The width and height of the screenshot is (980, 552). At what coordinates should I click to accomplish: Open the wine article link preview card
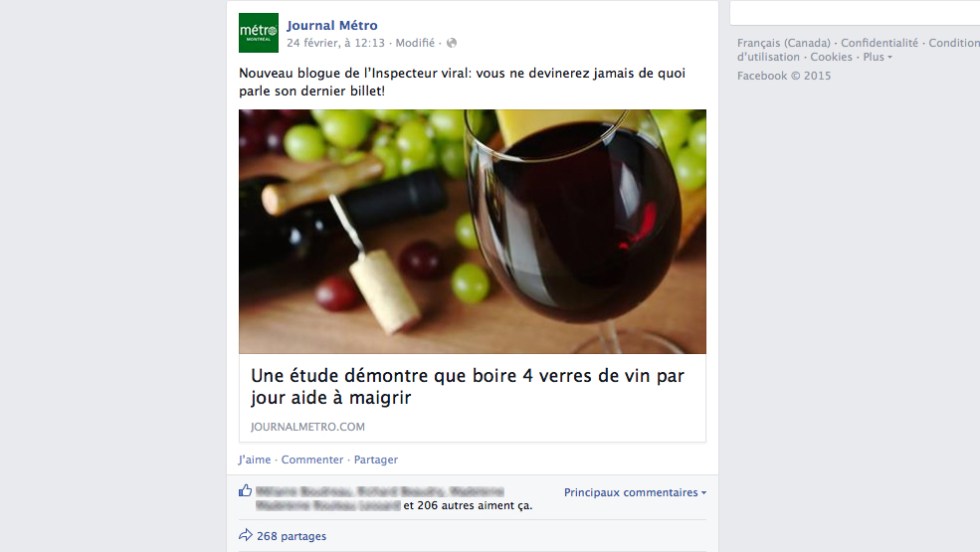(472, 397)
